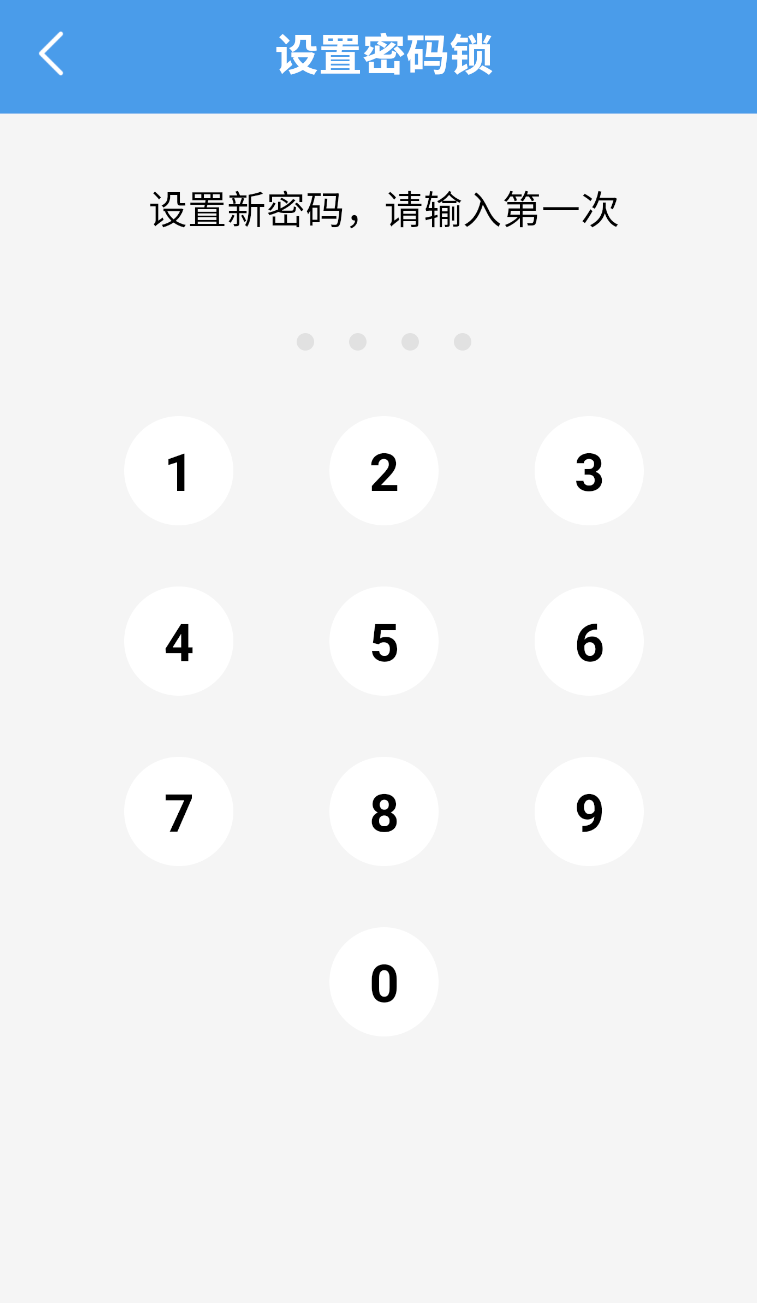This screenshot has height=1303, width=757.
Task: Enter digit 1 on the keypad
Action: 179,471
